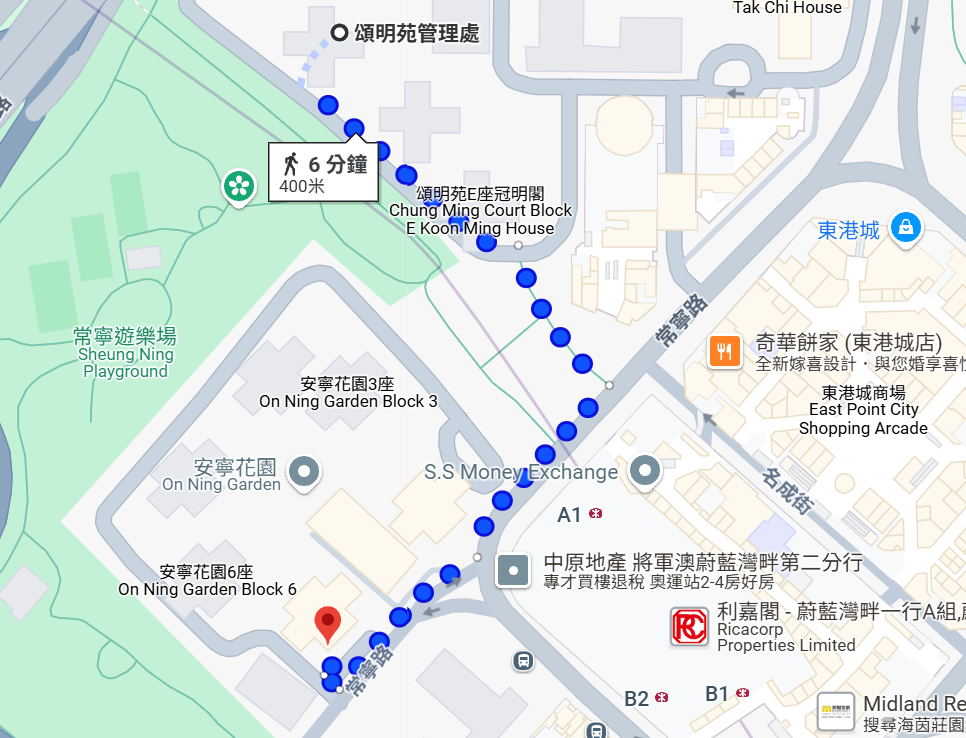Tap the Sheung Ning Playground park marker
This screenshot has width=966, height=738.
[238, 185]
